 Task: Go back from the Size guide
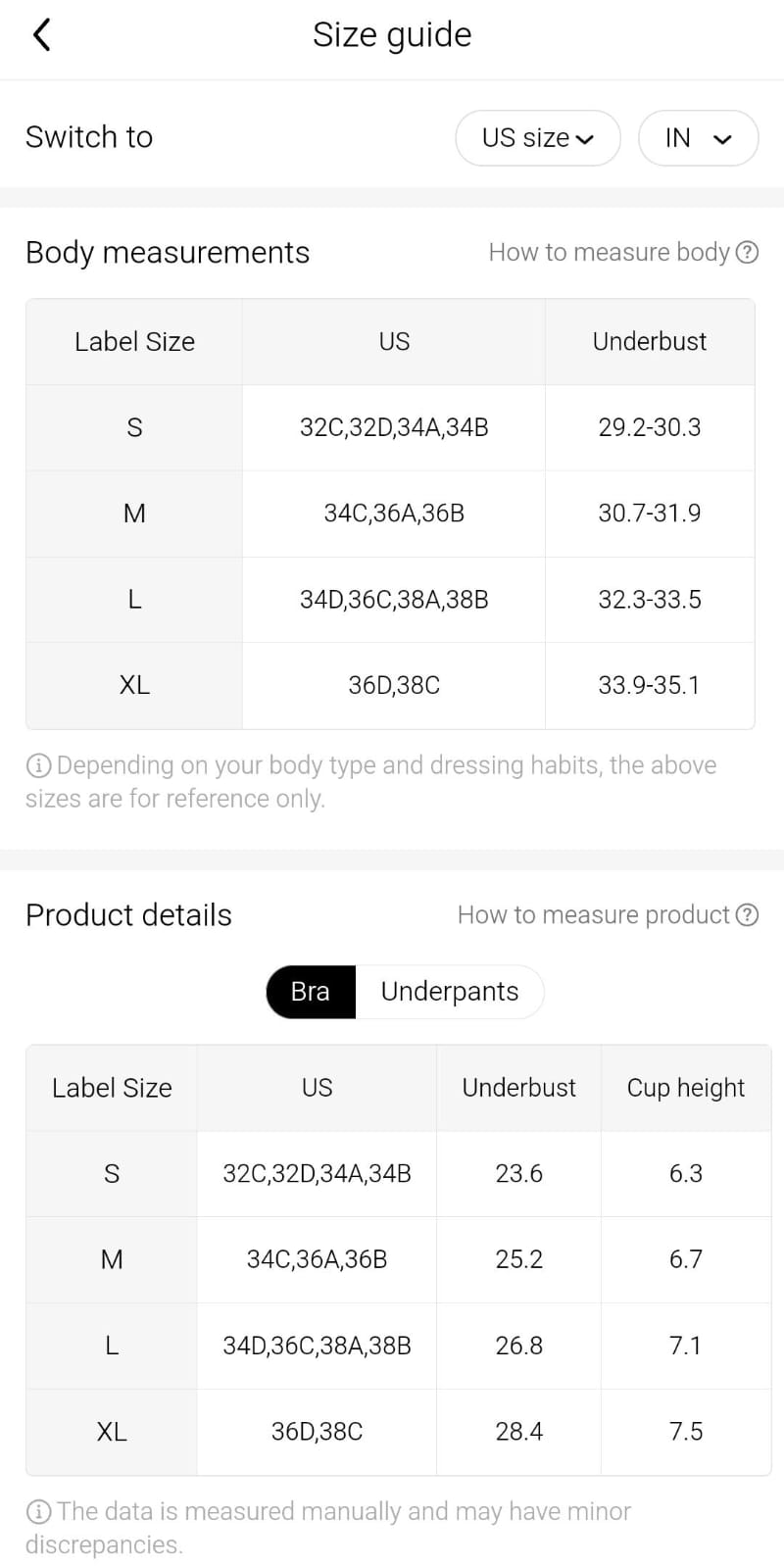click(x=41, y=36)
